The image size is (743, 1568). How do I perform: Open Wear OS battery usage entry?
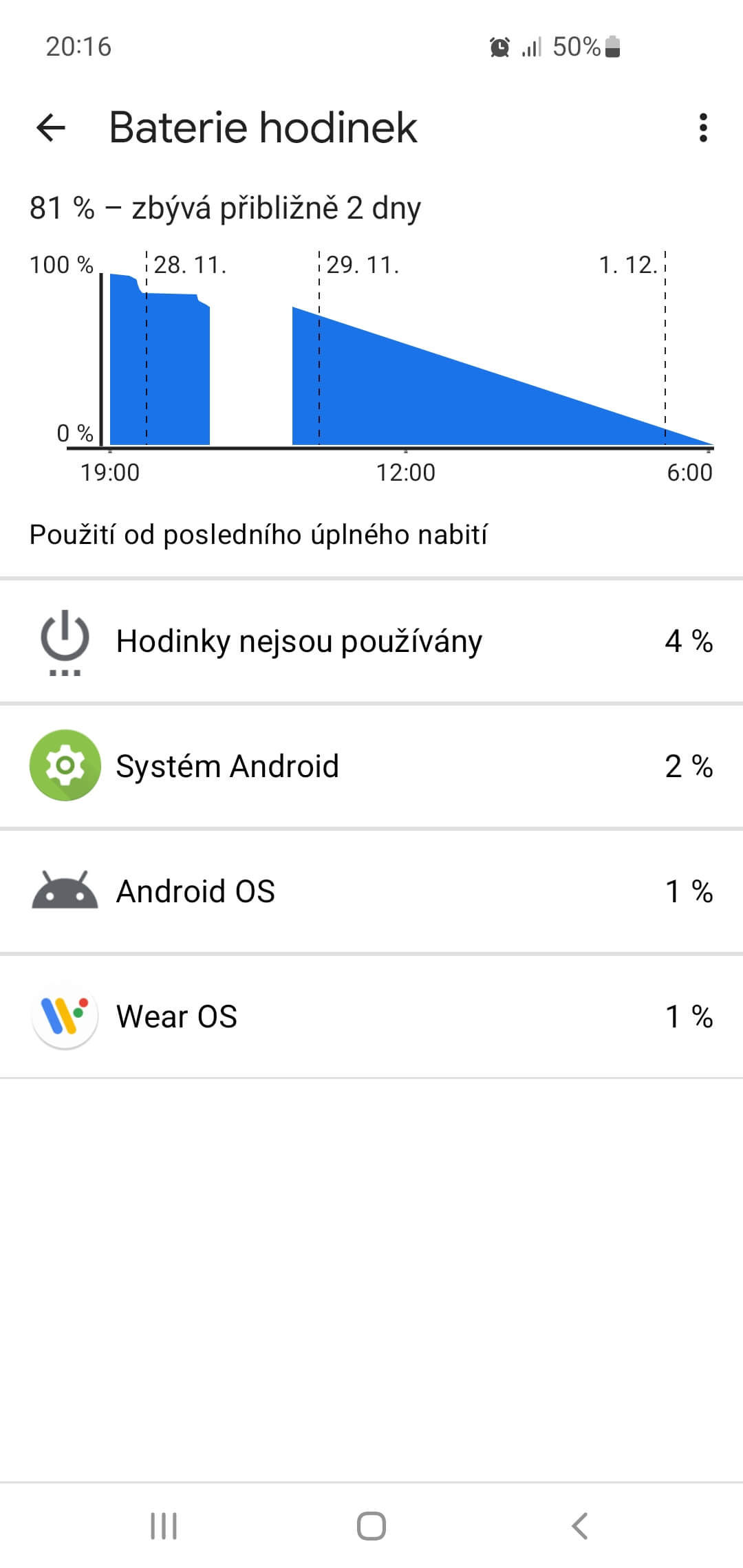click(371, 1016)
